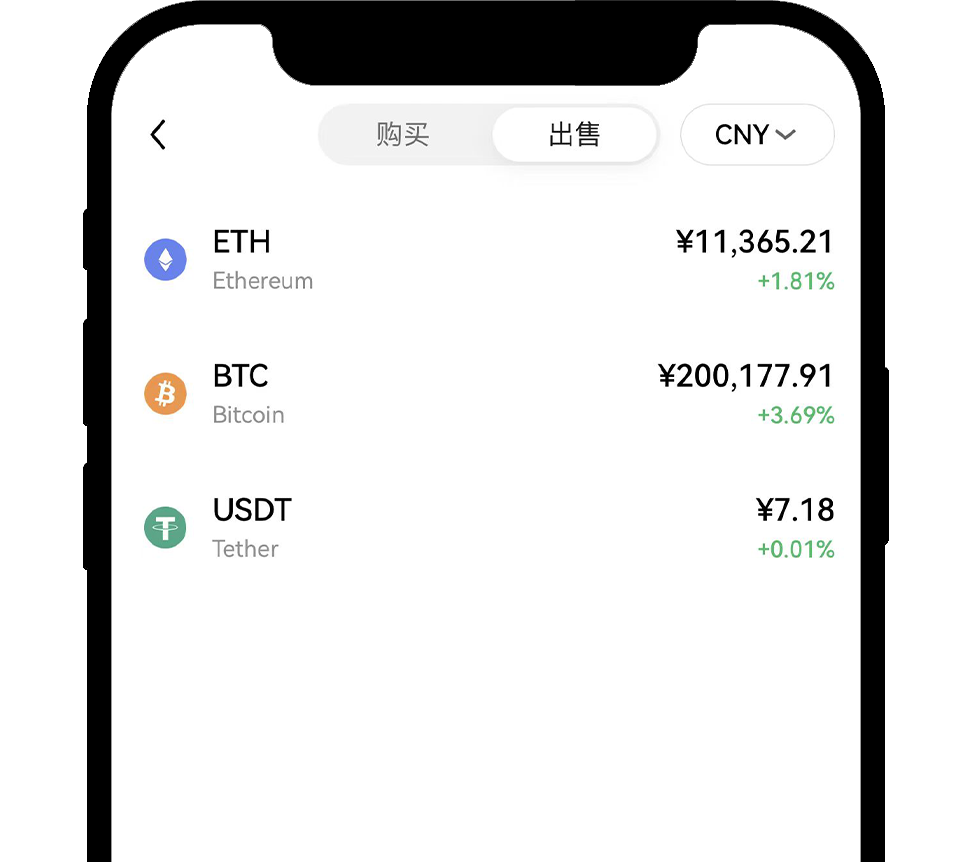Choose BTC Bitcoin from the list
Screen dimensions: 971x862
tap(488, 394)
